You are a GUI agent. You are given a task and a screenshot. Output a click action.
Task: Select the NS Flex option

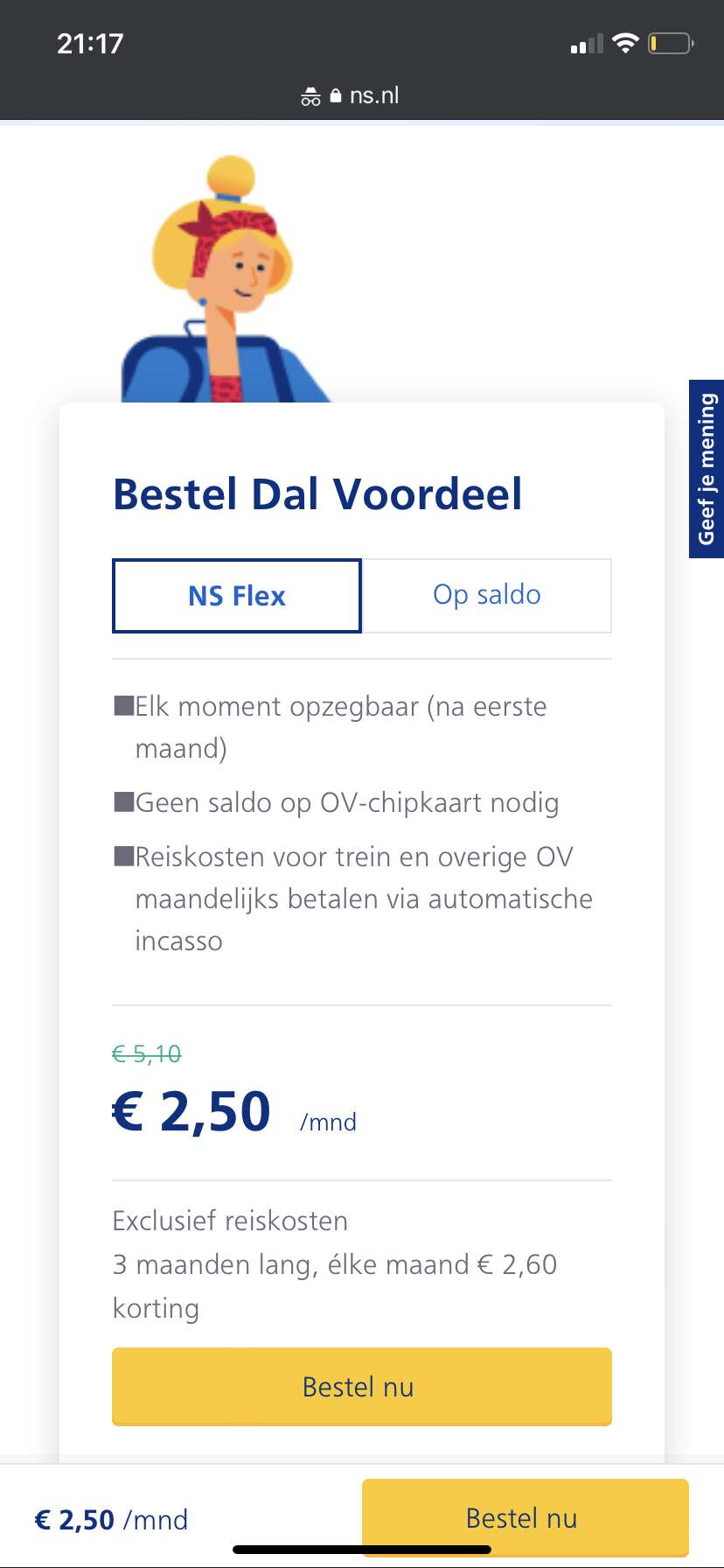(x=237, y=596)
